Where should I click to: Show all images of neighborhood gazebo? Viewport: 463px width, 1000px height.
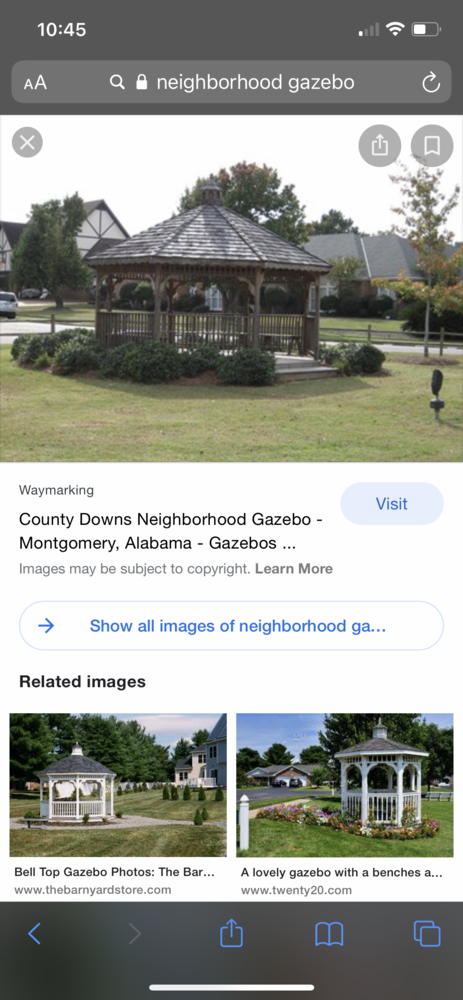[x=232, y=626]
